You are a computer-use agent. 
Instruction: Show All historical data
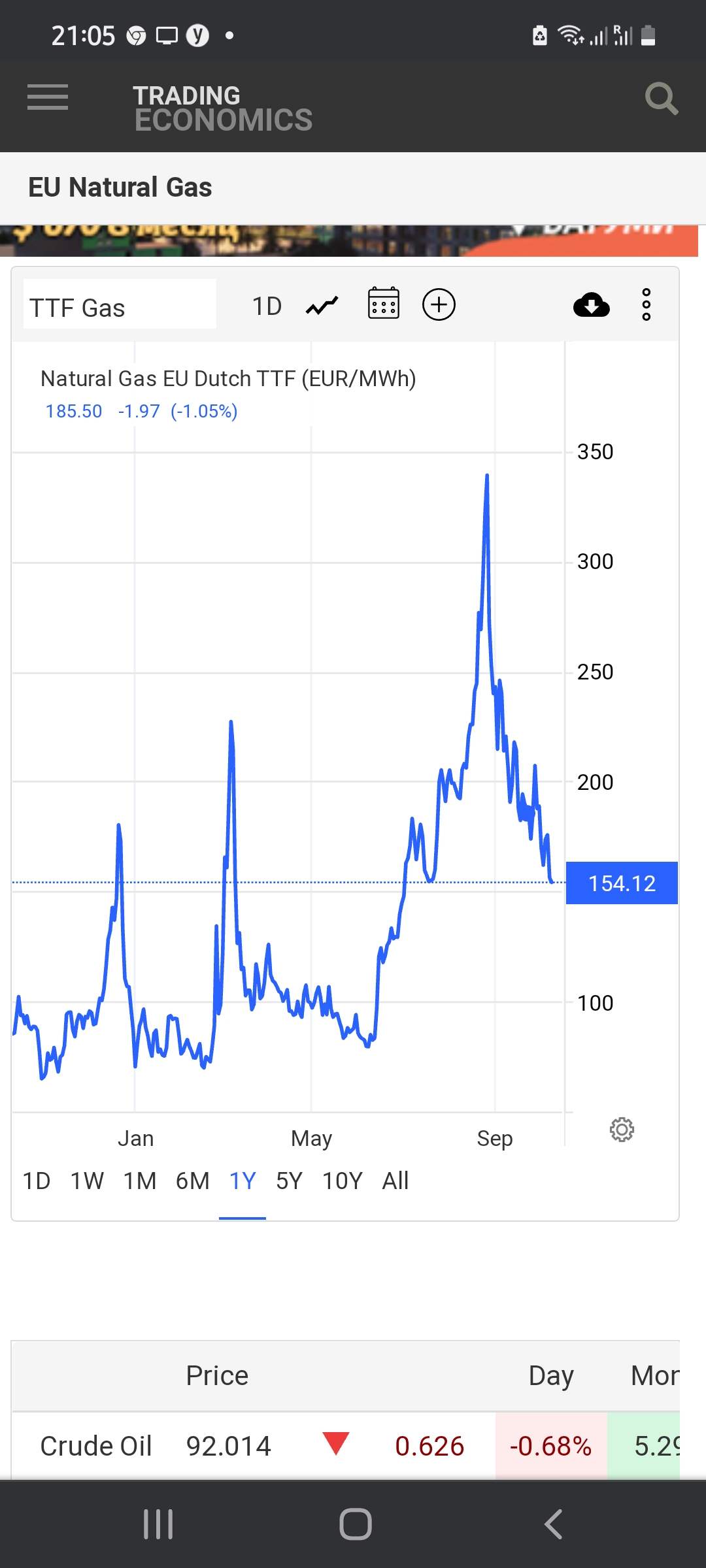(395, 1181)
